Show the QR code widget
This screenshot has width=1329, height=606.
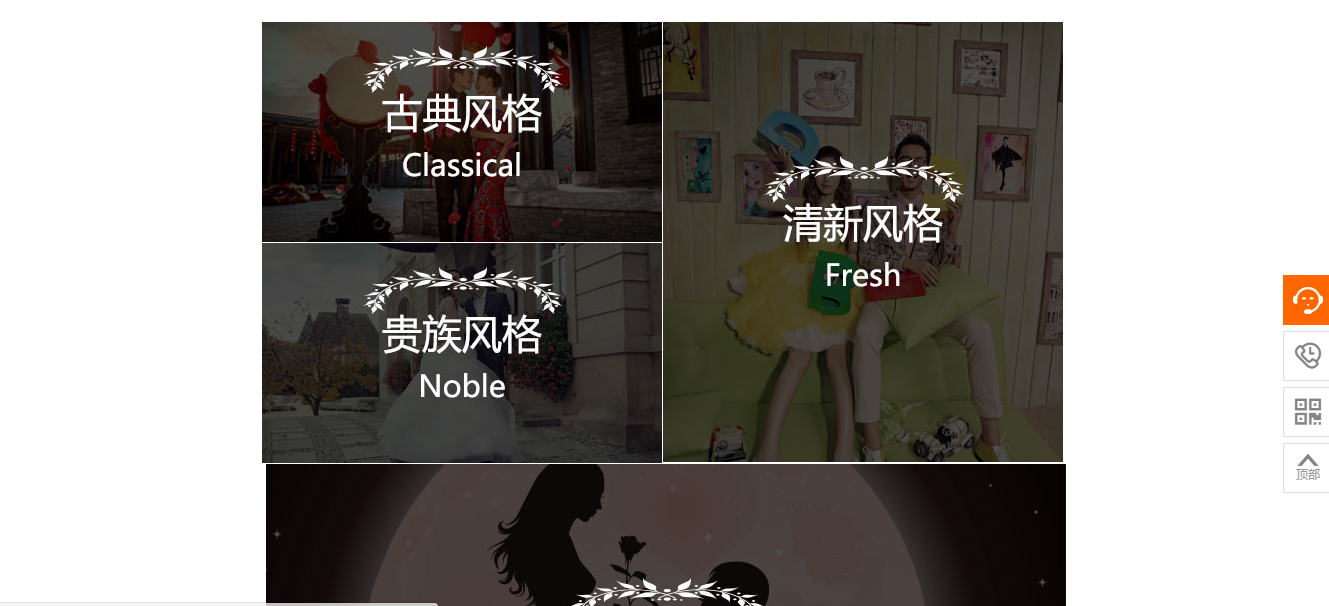1306,412
